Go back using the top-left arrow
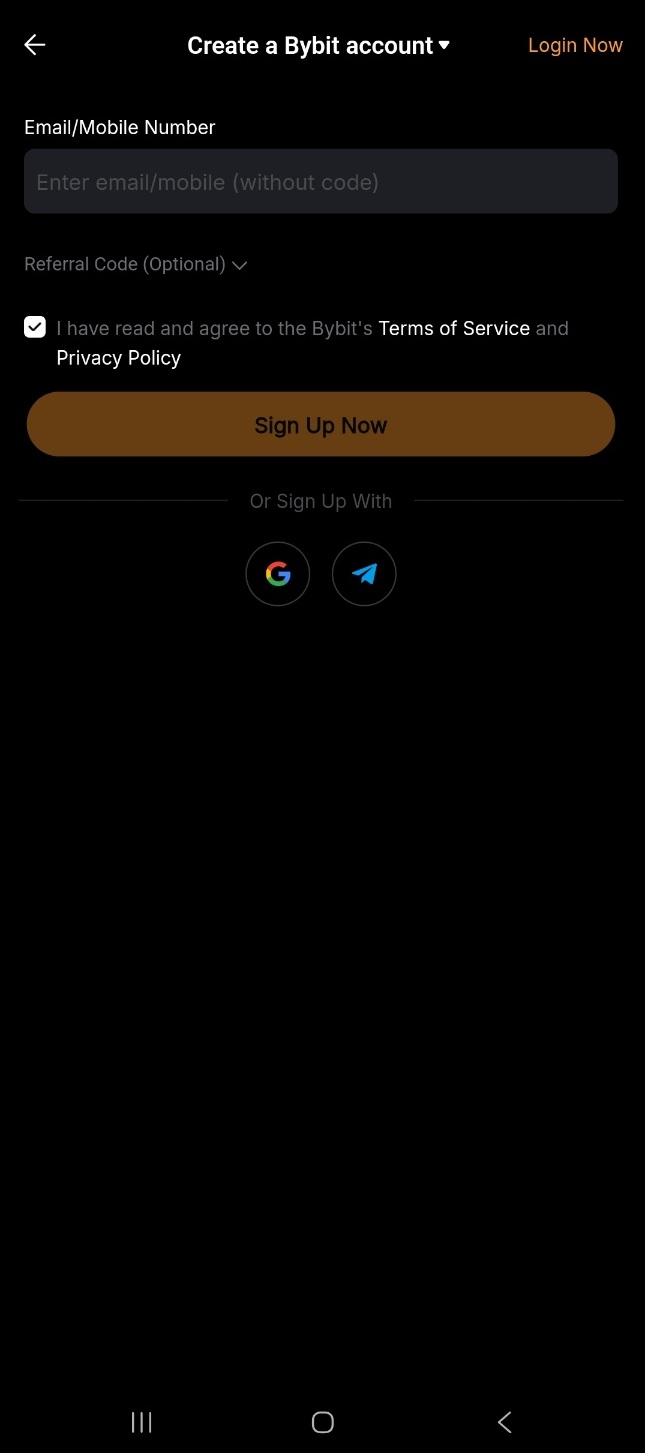Image resolution: width=645 pixels, height=1453 pixels. point(35,45)
